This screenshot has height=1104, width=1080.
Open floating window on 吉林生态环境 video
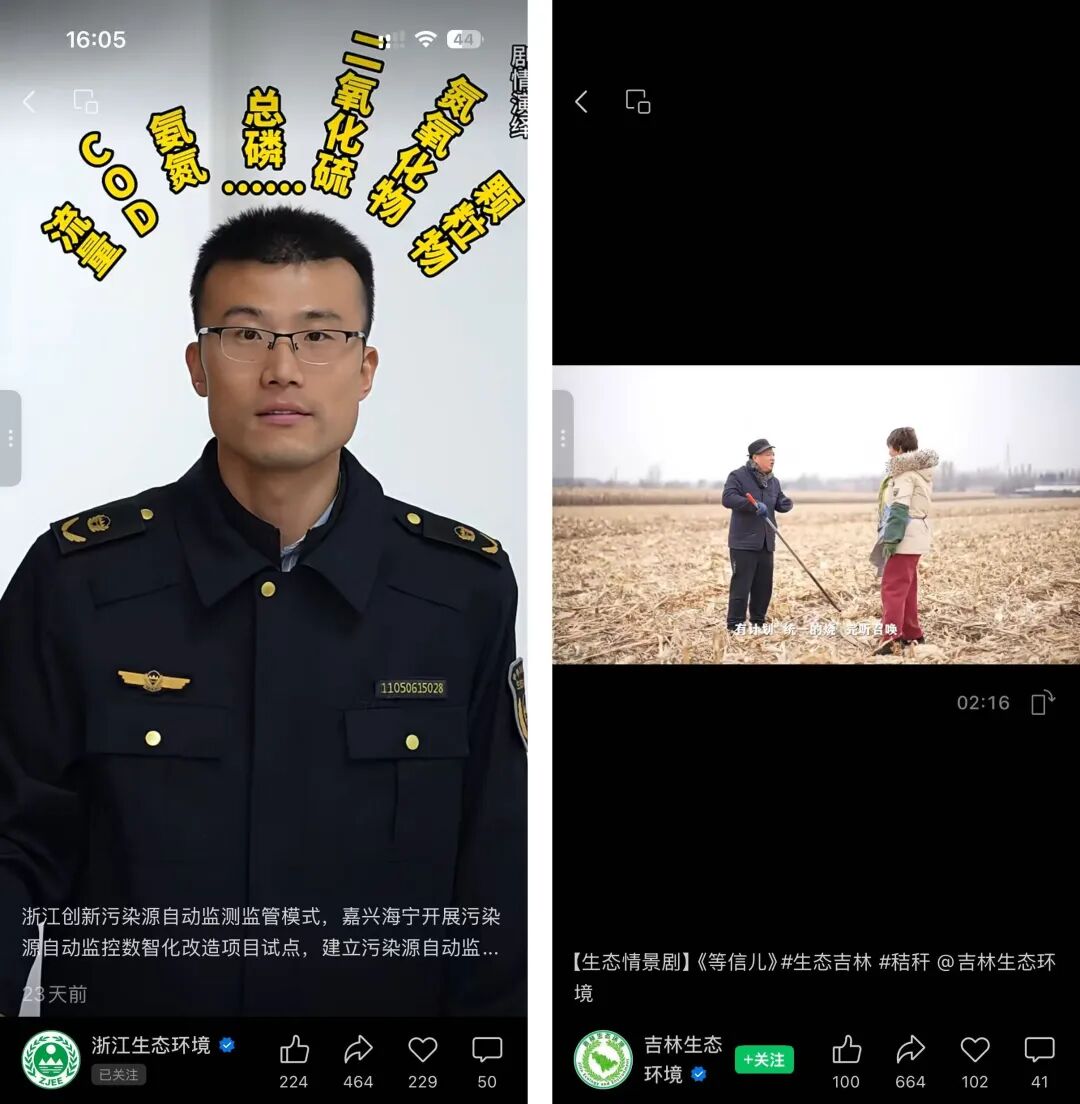638,101
